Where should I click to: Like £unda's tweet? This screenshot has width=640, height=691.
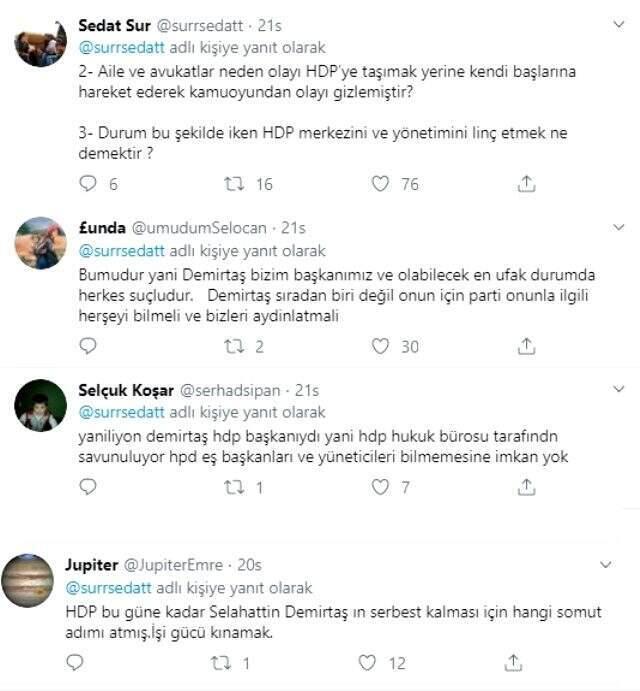pyautogui.click(x=380, y=347)
